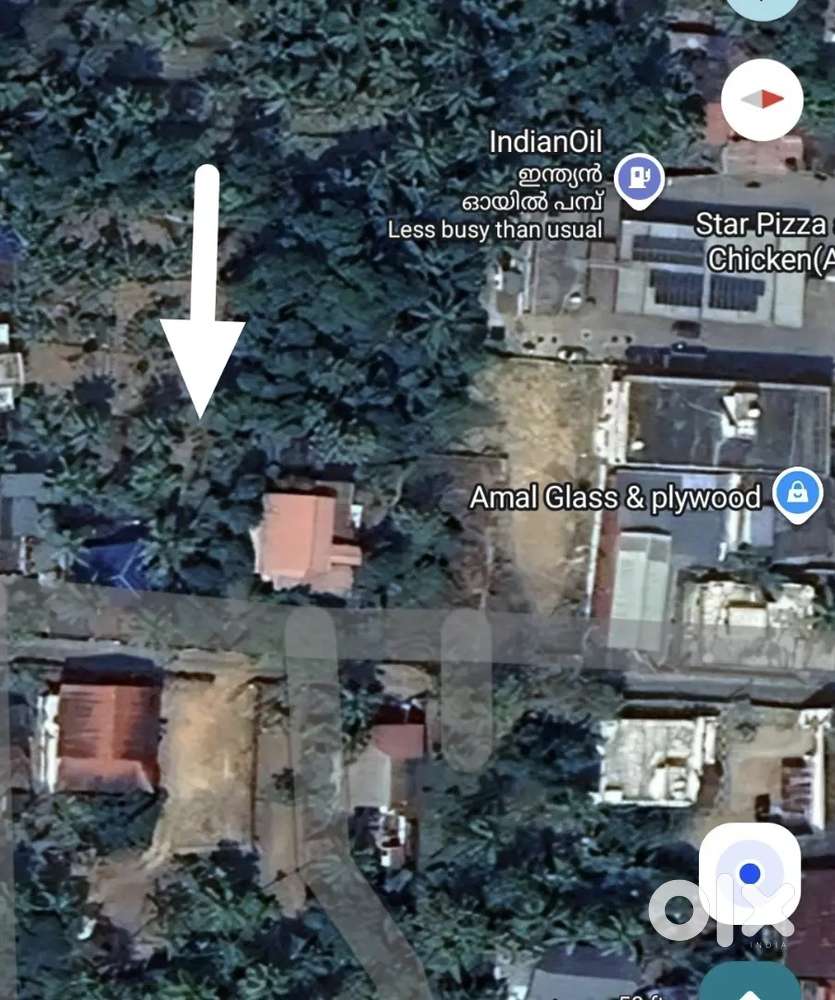Select the fuel pump symbol inside the blue marker

point(639,175)
